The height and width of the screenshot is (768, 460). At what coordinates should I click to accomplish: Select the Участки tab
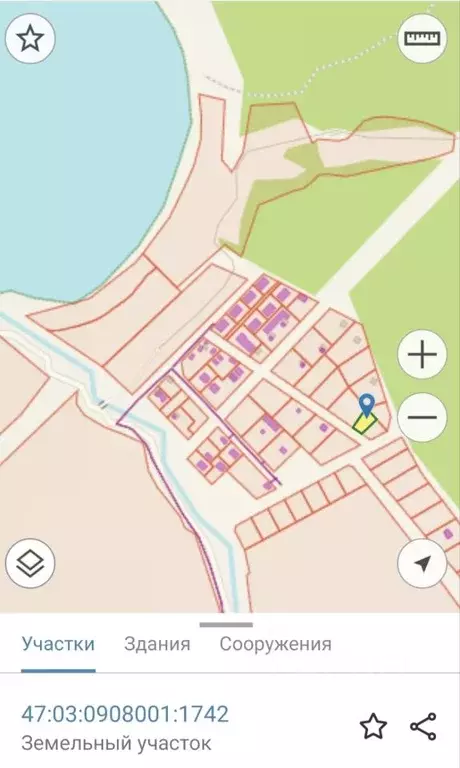point(58,644)
